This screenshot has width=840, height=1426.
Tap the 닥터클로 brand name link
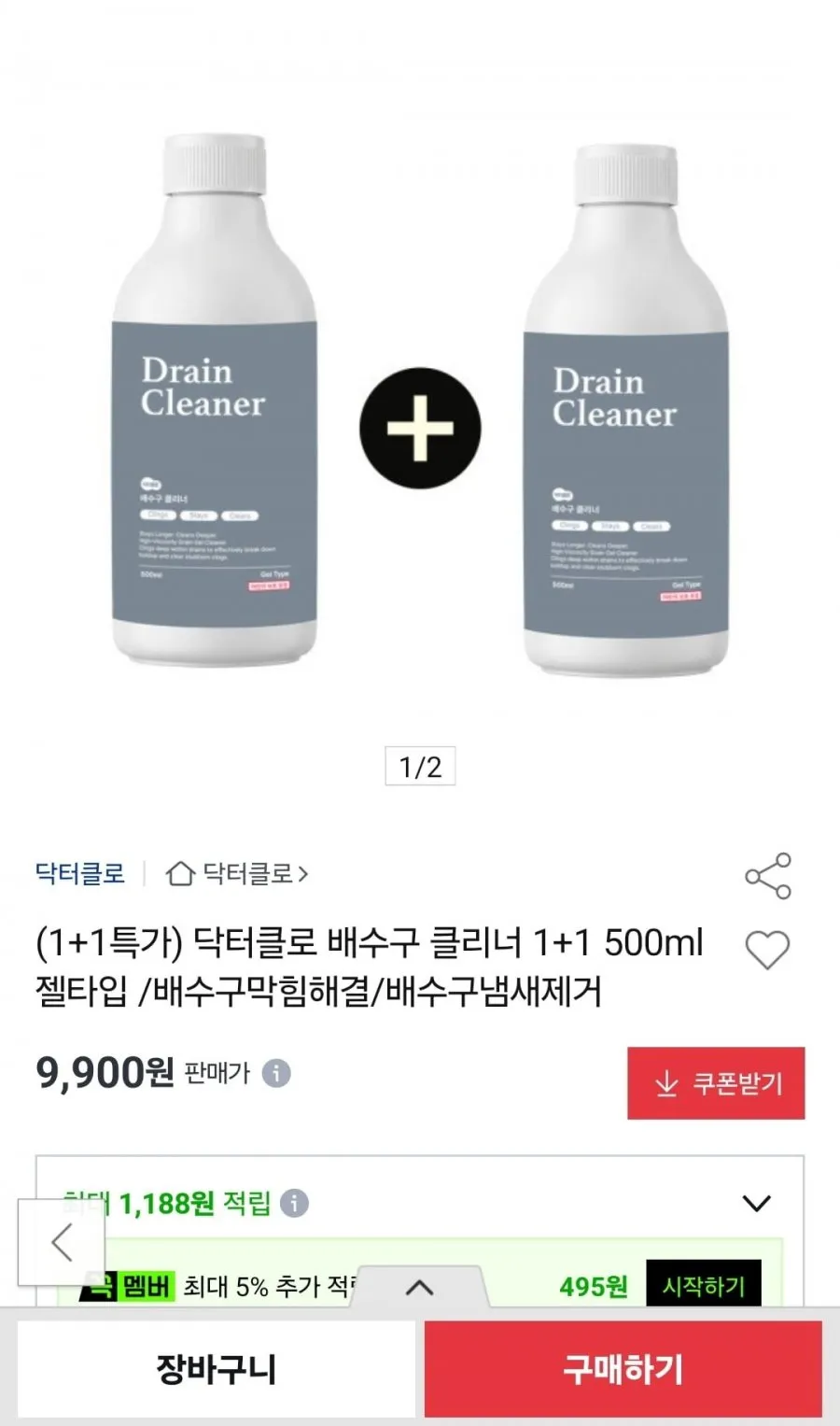pos(79,874)
